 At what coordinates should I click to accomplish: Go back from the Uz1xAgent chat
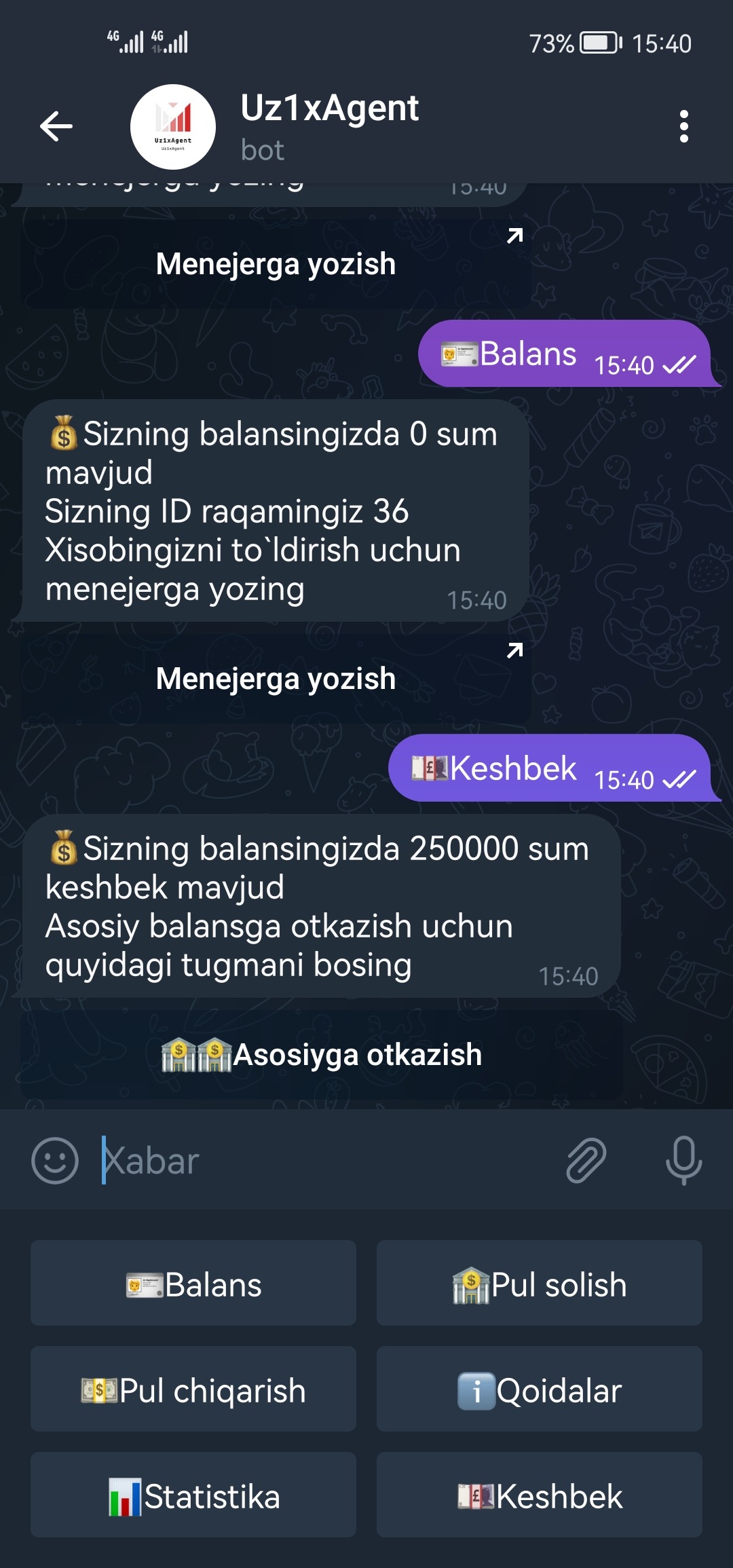coord(56,126)
